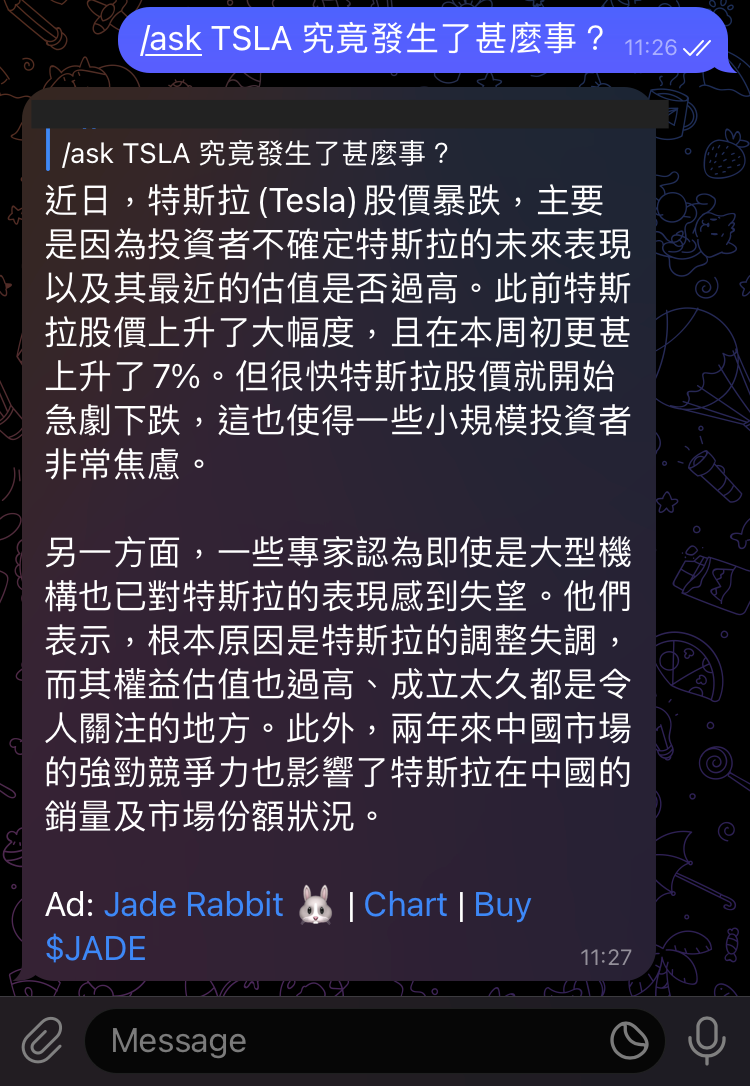The height and width of the screenshot is (1086, 750).
Task: Open the Buy $JADE link
Action: (x=502, y=904)
